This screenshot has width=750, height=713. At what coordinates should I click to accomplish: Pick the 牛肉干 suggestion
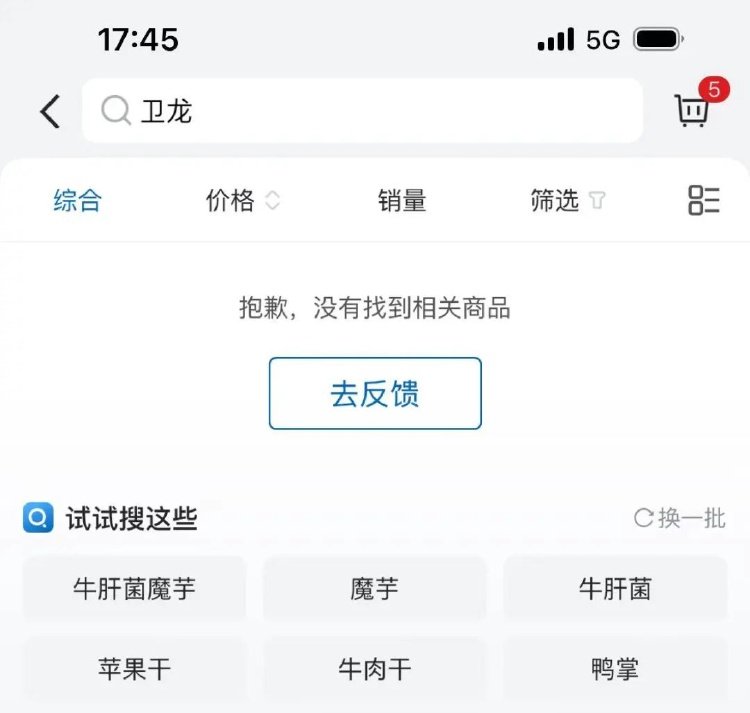[375, 668]
